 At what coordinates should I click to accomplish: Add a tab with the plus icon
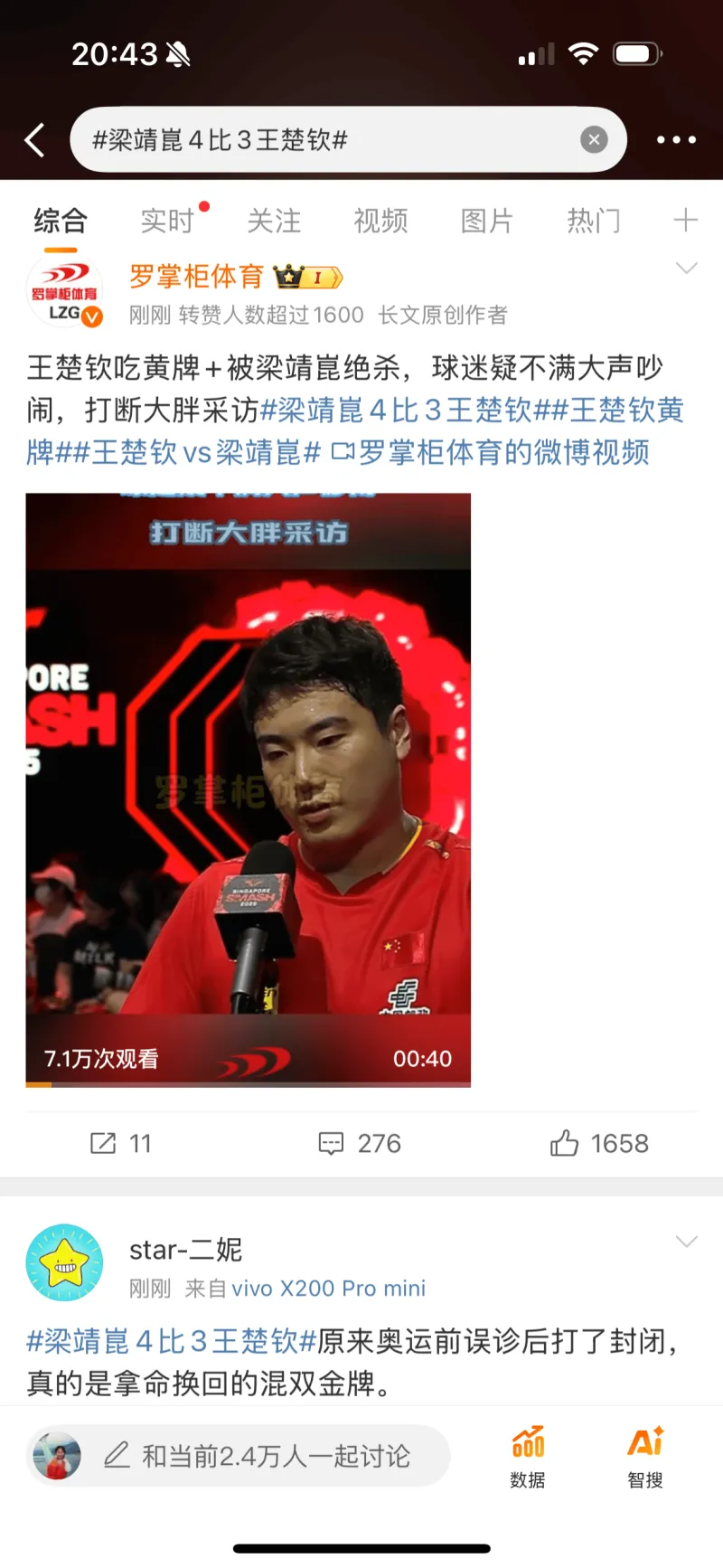686,220
